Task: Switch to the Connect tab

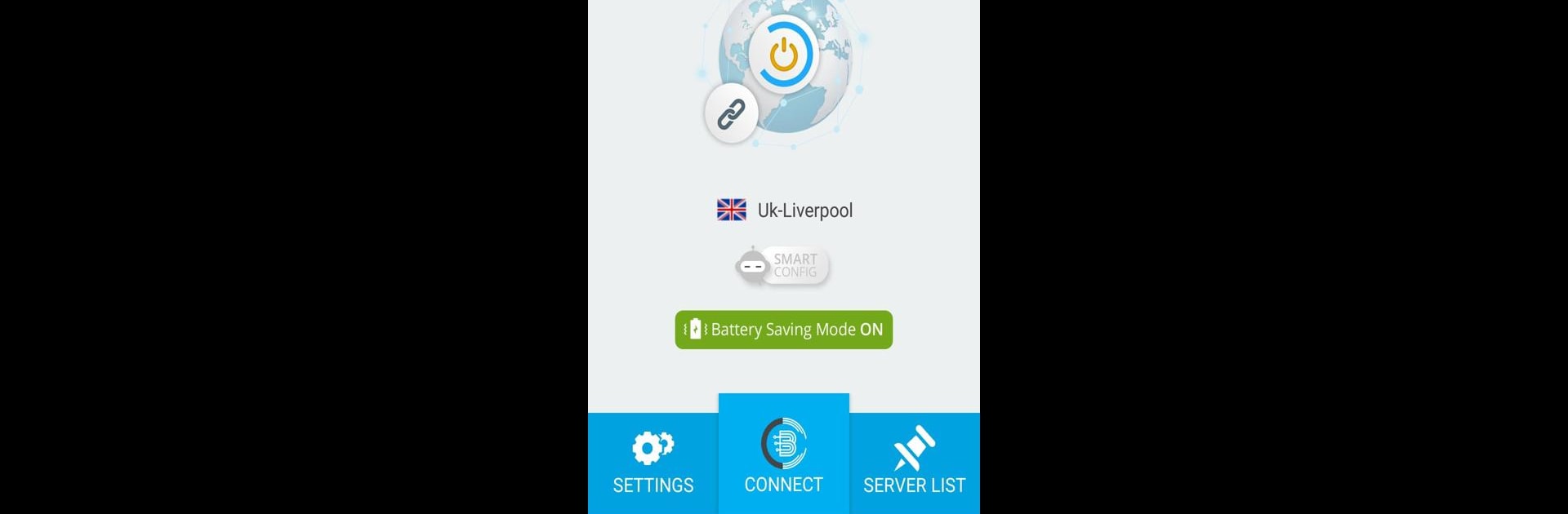Action: (x=783, y=455)
